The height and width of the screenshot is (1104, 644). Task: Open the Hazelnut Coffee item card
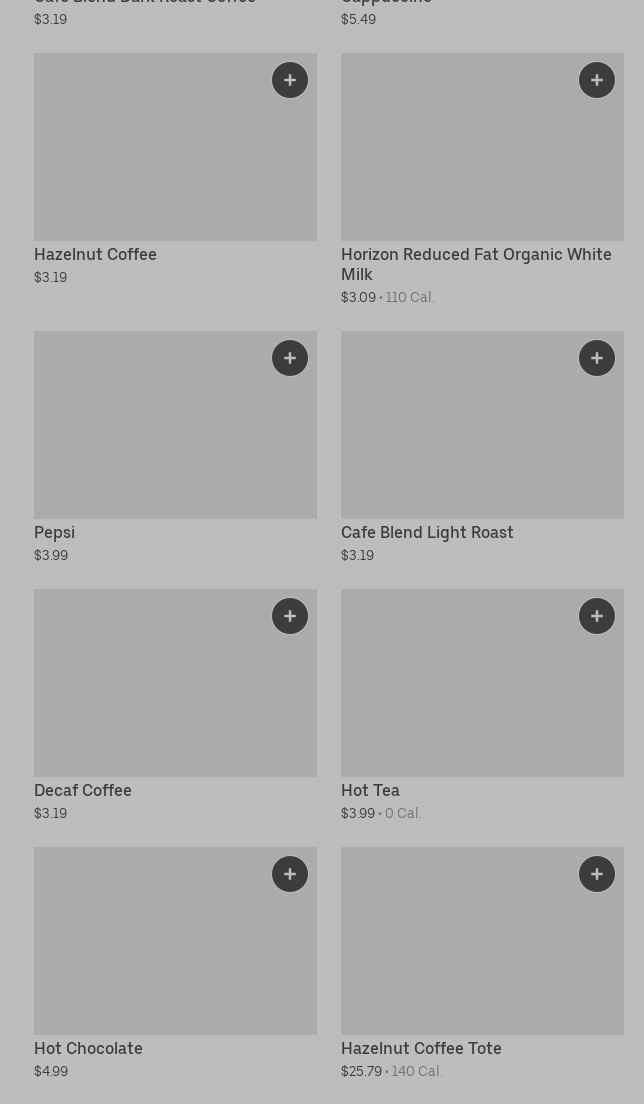click(x=175, y=169)
